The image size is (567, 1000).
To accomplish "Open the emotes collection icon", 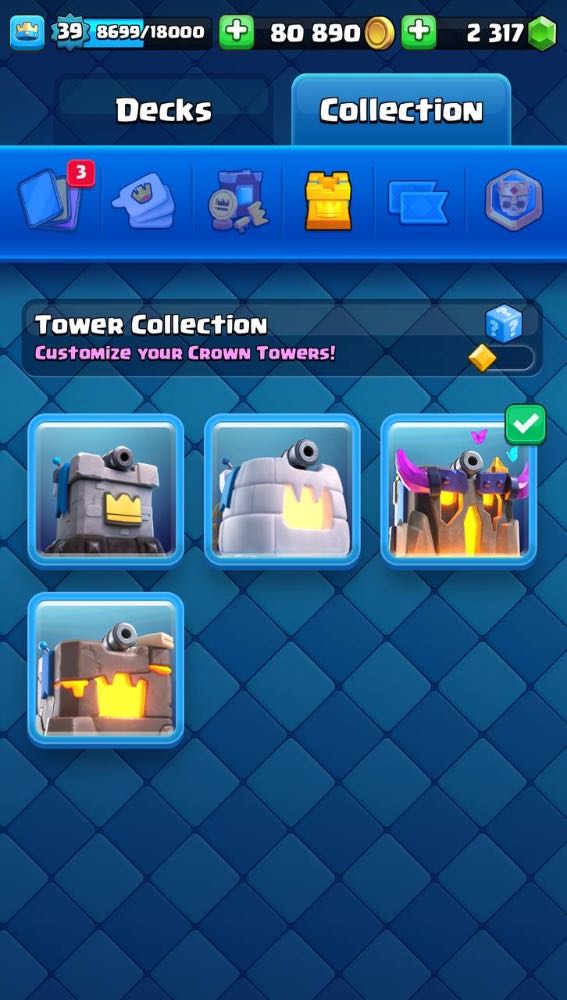I will pyautogui.click(x=145, y=200).
